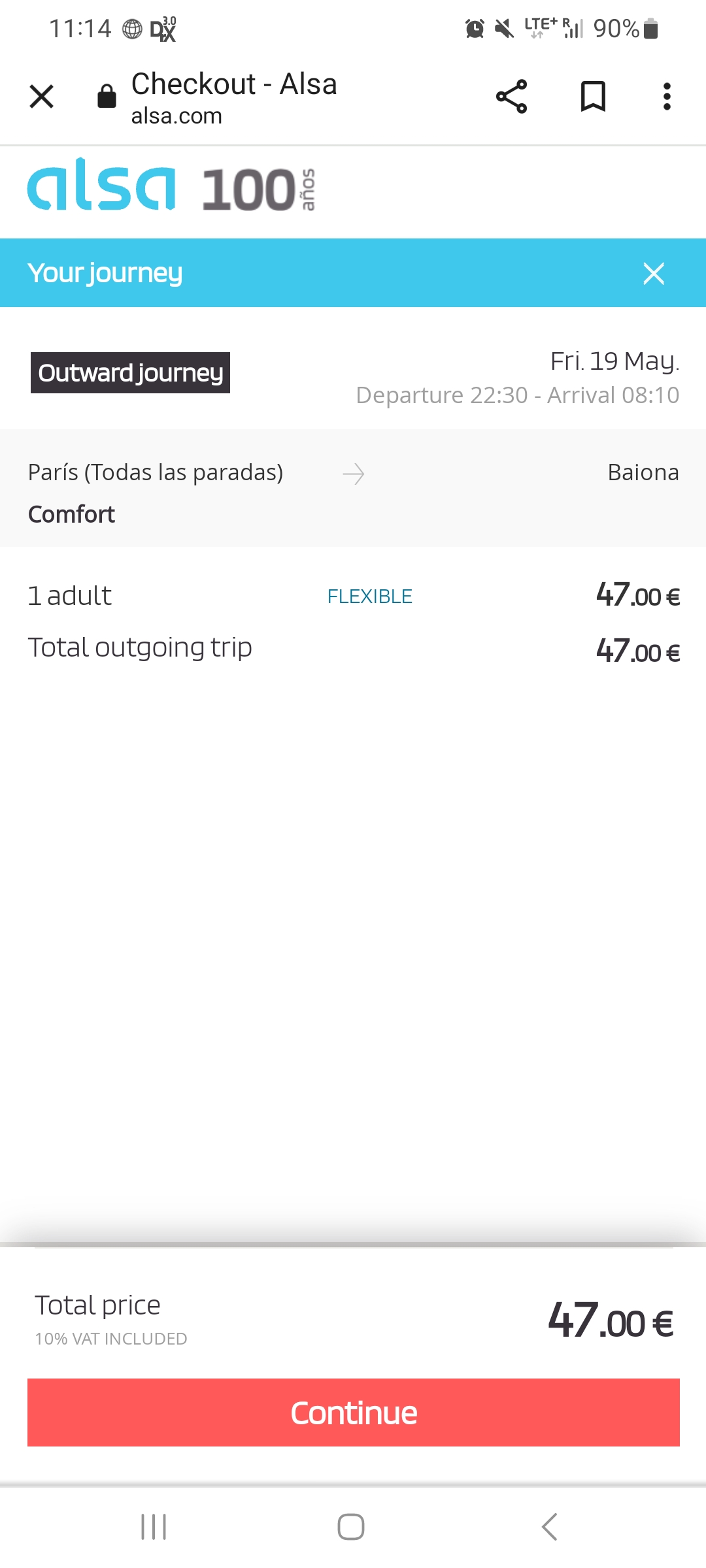Tap Continue to proceed with checkout
Screen dimensions: 706x1568
pyautogui.click(x=354, y=1413)
